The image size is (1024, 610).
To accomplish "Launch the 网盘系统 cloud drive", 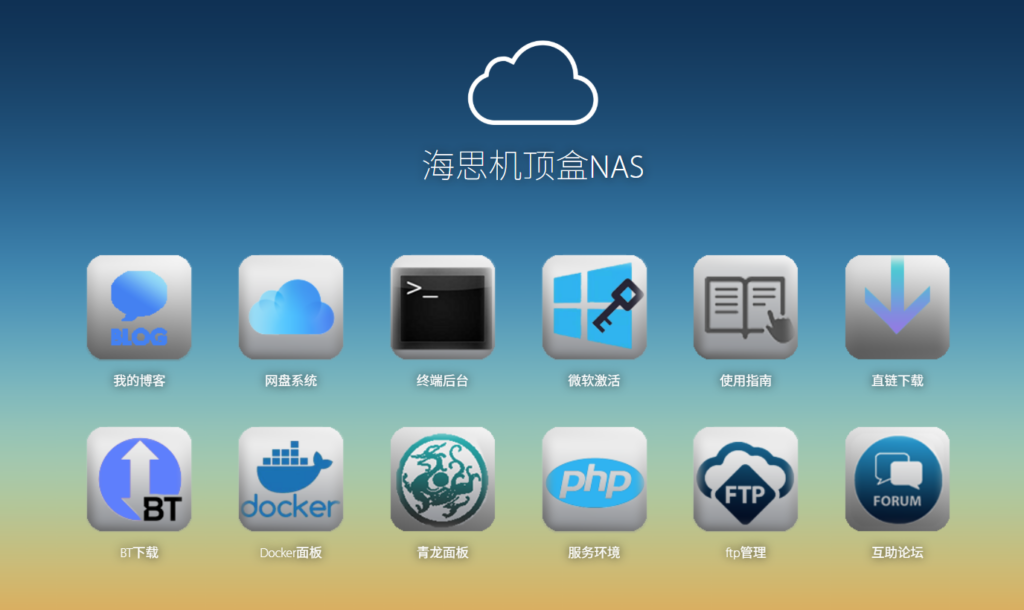I will [291, 307].
